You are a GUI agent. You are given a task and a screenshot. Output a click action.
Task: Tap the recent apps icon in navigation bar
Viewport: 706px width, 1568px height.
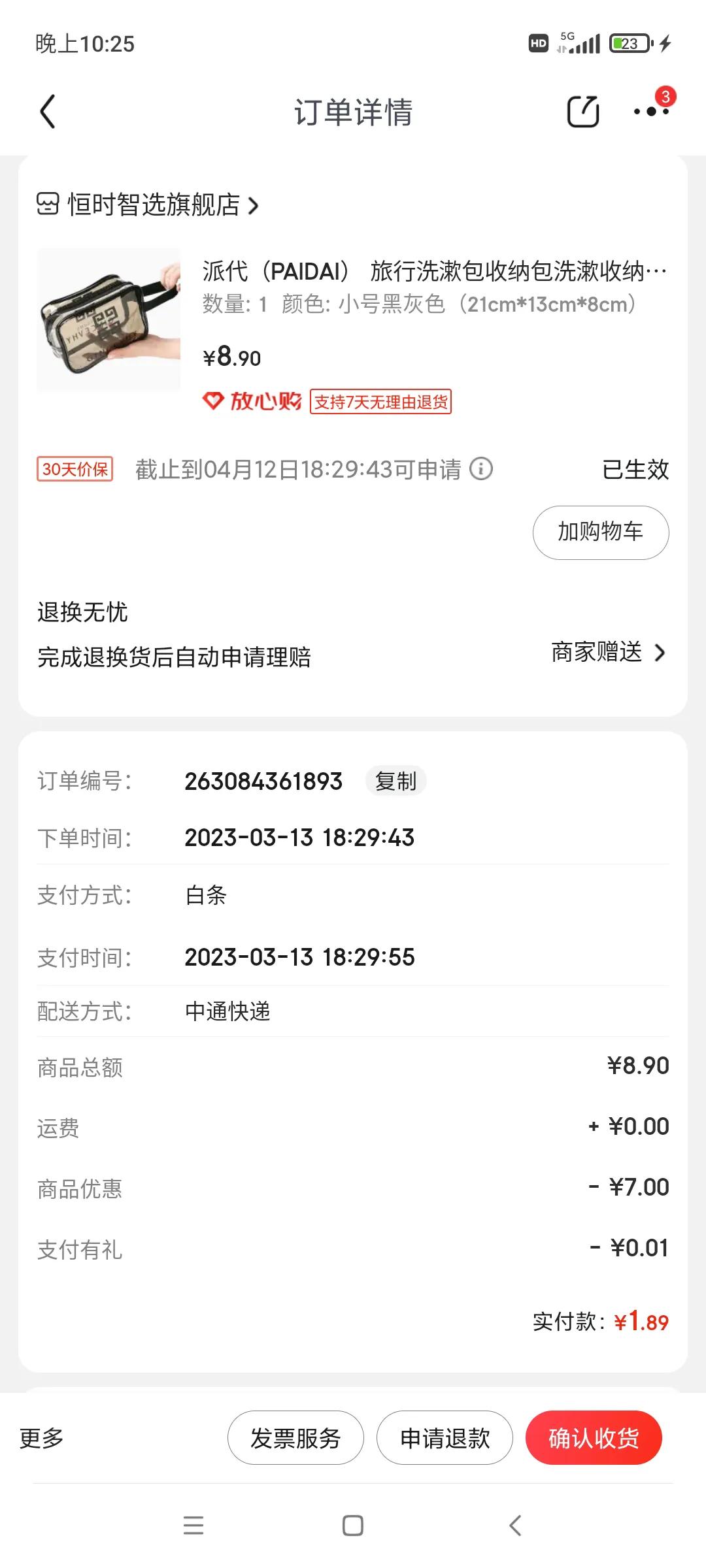[x=193, y=1527]
